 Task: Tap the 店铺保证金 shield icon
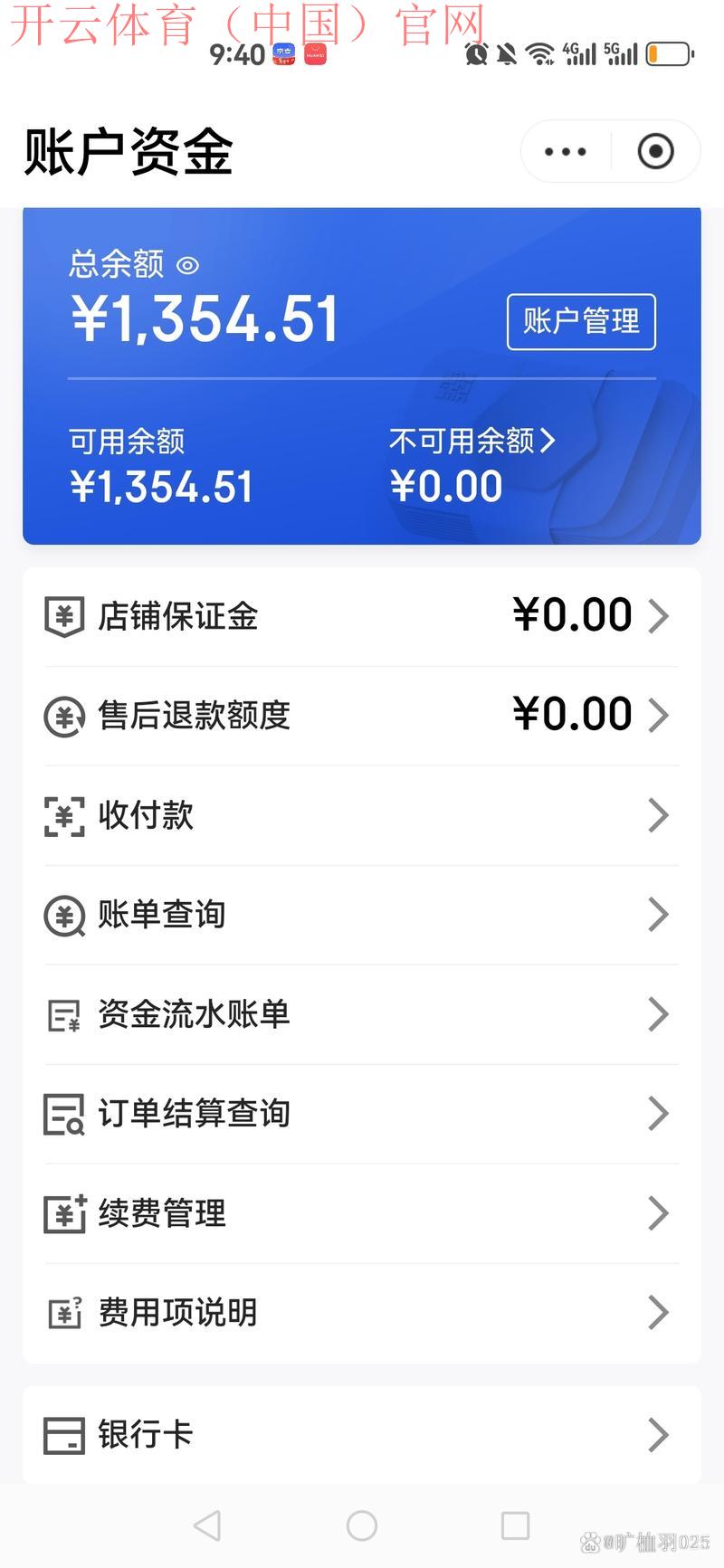tap(62, 616)
